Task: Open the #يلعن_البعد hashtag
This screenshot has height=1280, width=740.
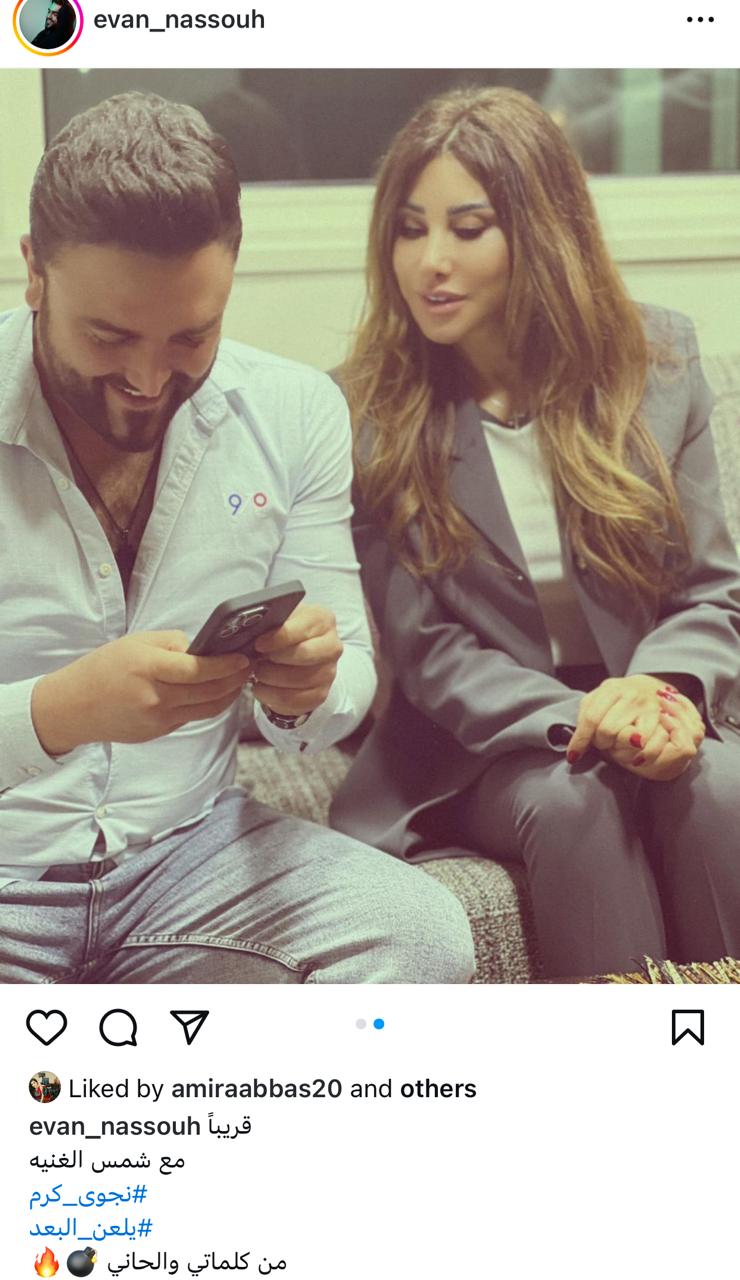Action: point(91,1228)
